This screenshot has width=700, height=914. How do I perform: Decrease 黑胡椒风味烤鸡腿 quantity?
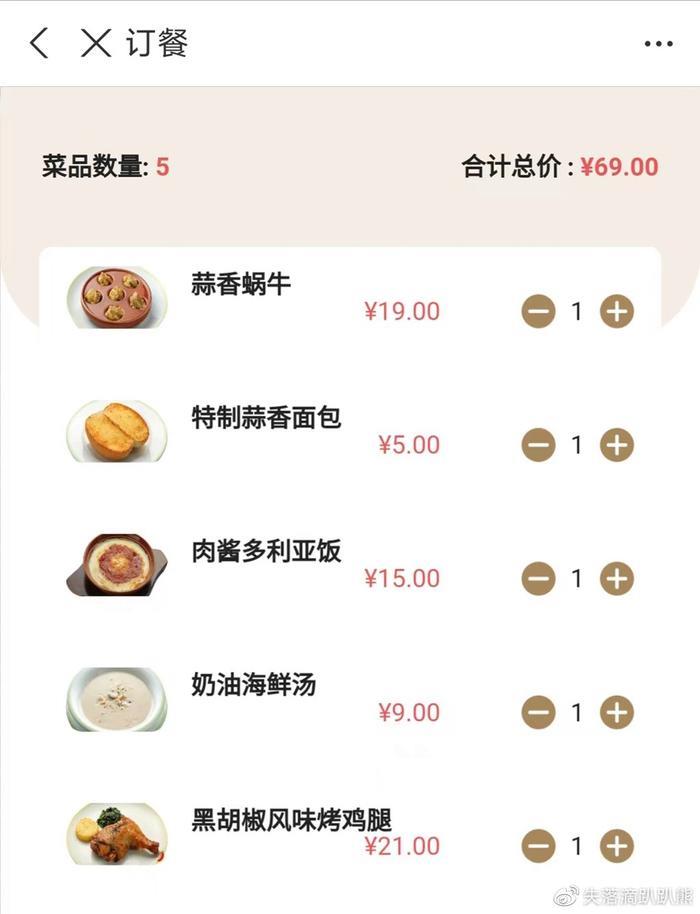(538, 847)
